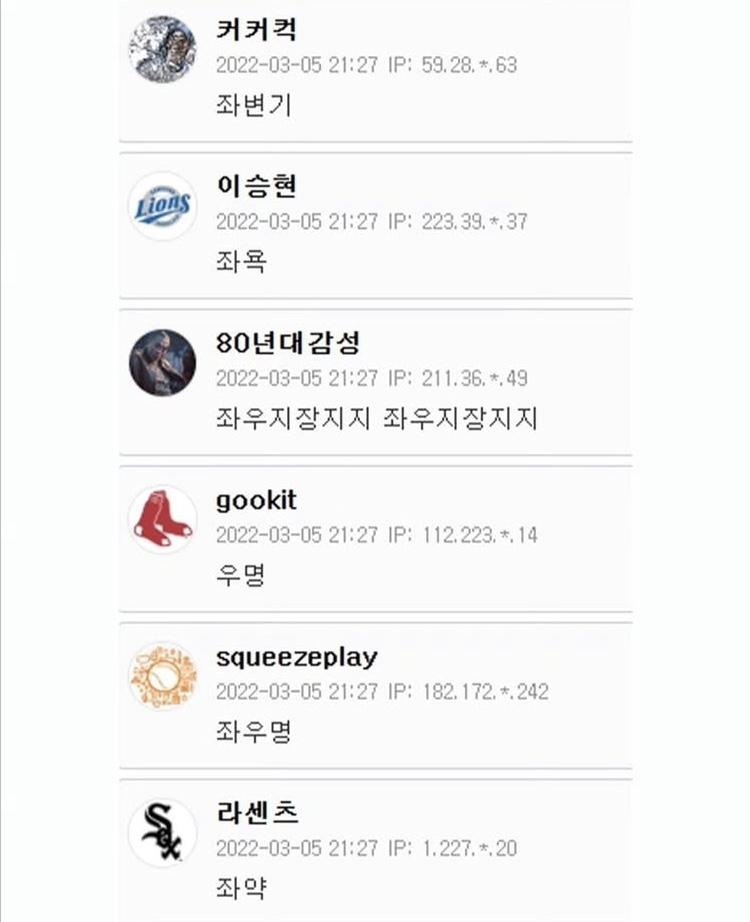Viewport: 750px width, 922px height.
Task: Select the squeezeplay username
Action: pyautogui.click(x=296, y=657)
